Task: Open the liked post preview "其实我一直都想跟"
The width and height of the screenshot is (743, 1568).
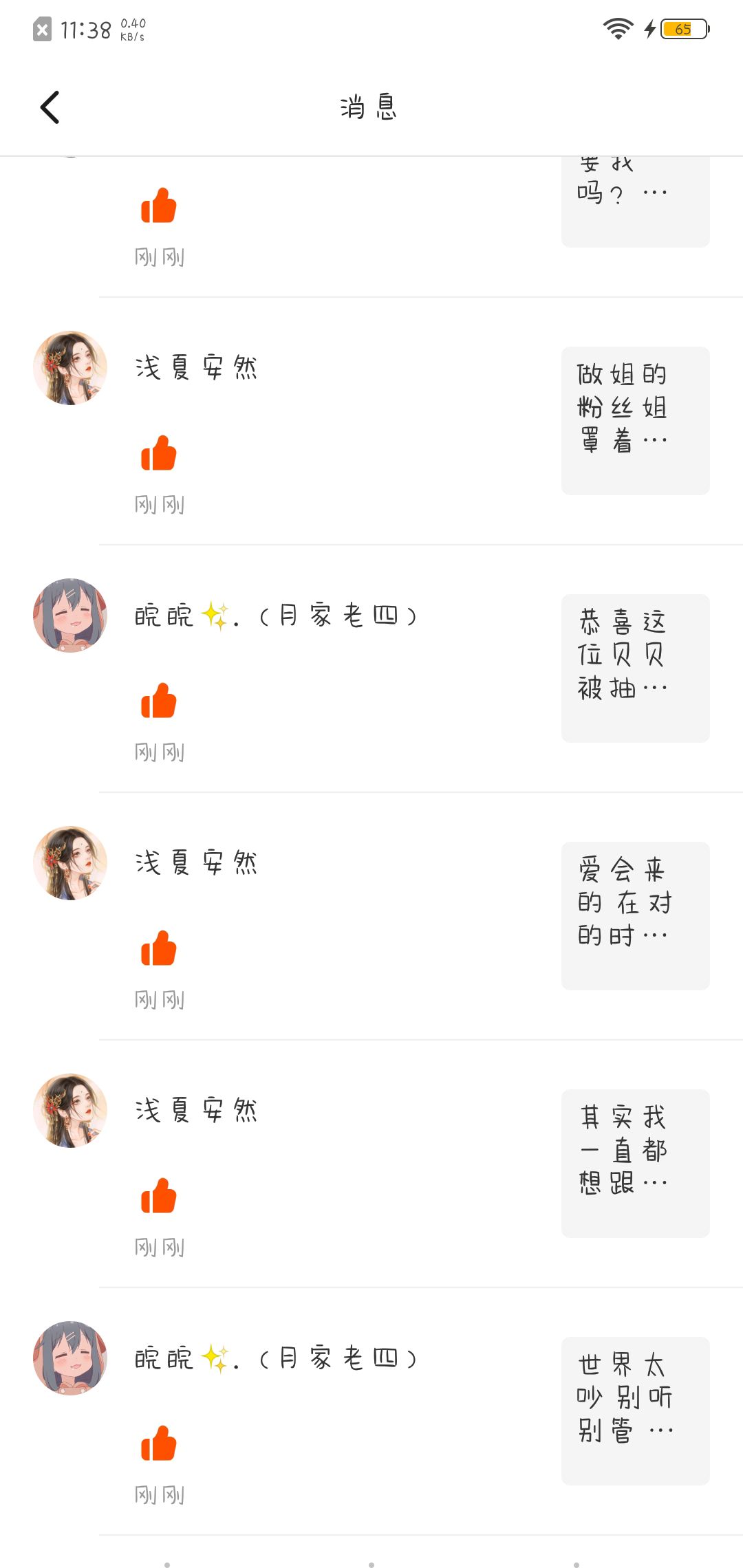Action: point(635,1163)
